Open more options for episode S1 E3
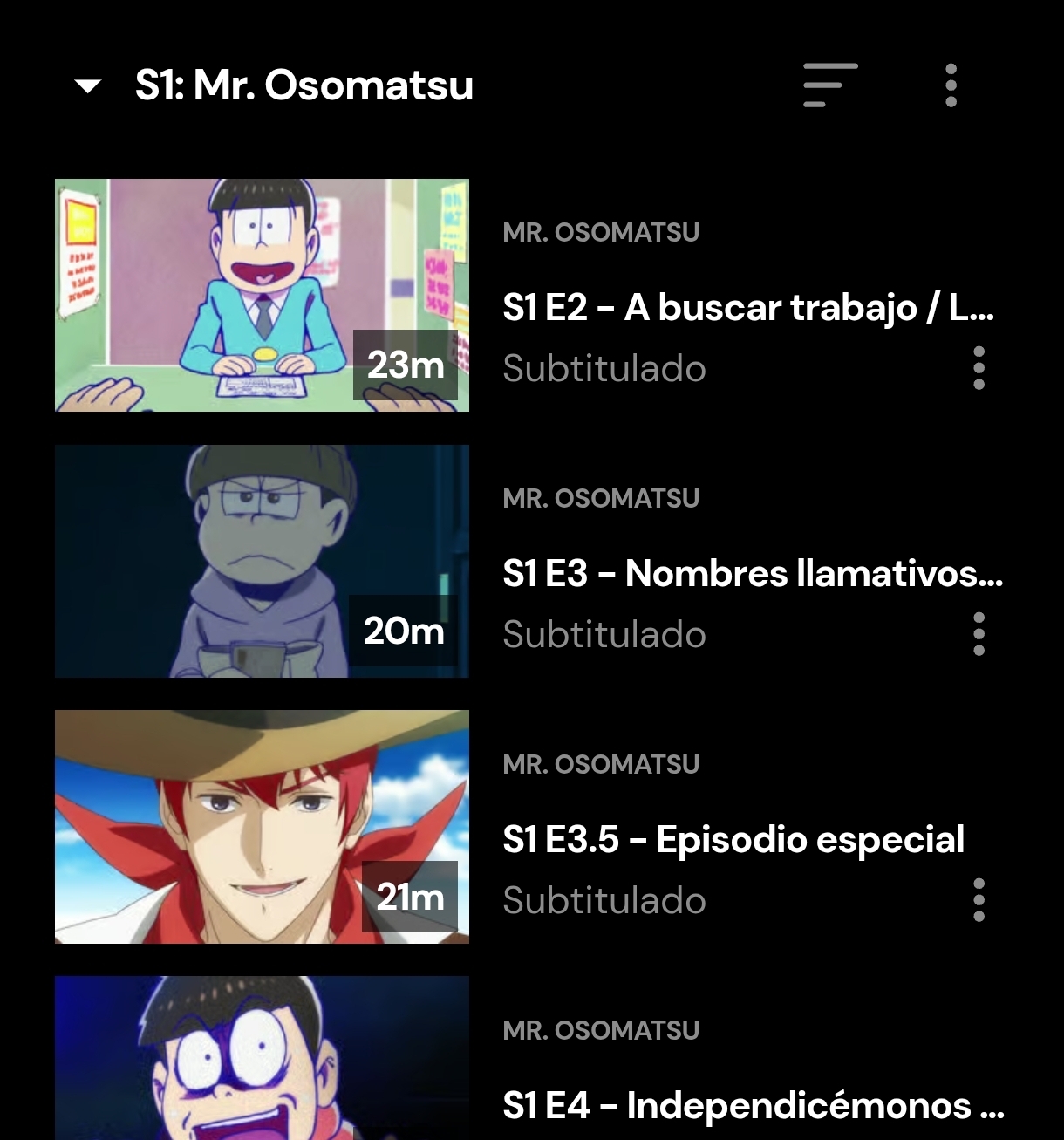 pos(979,634)
